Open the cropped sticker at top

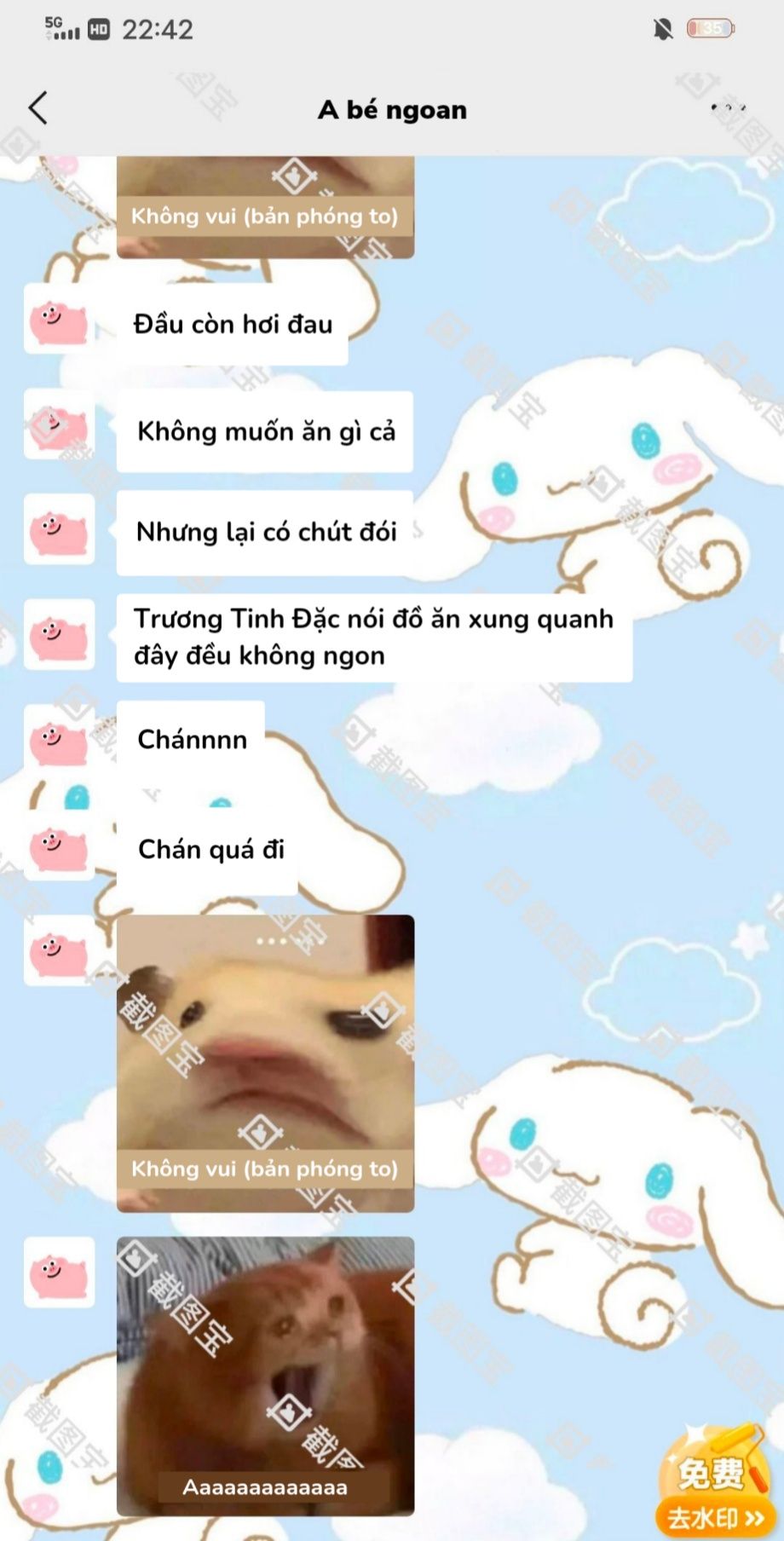point(265,206)
